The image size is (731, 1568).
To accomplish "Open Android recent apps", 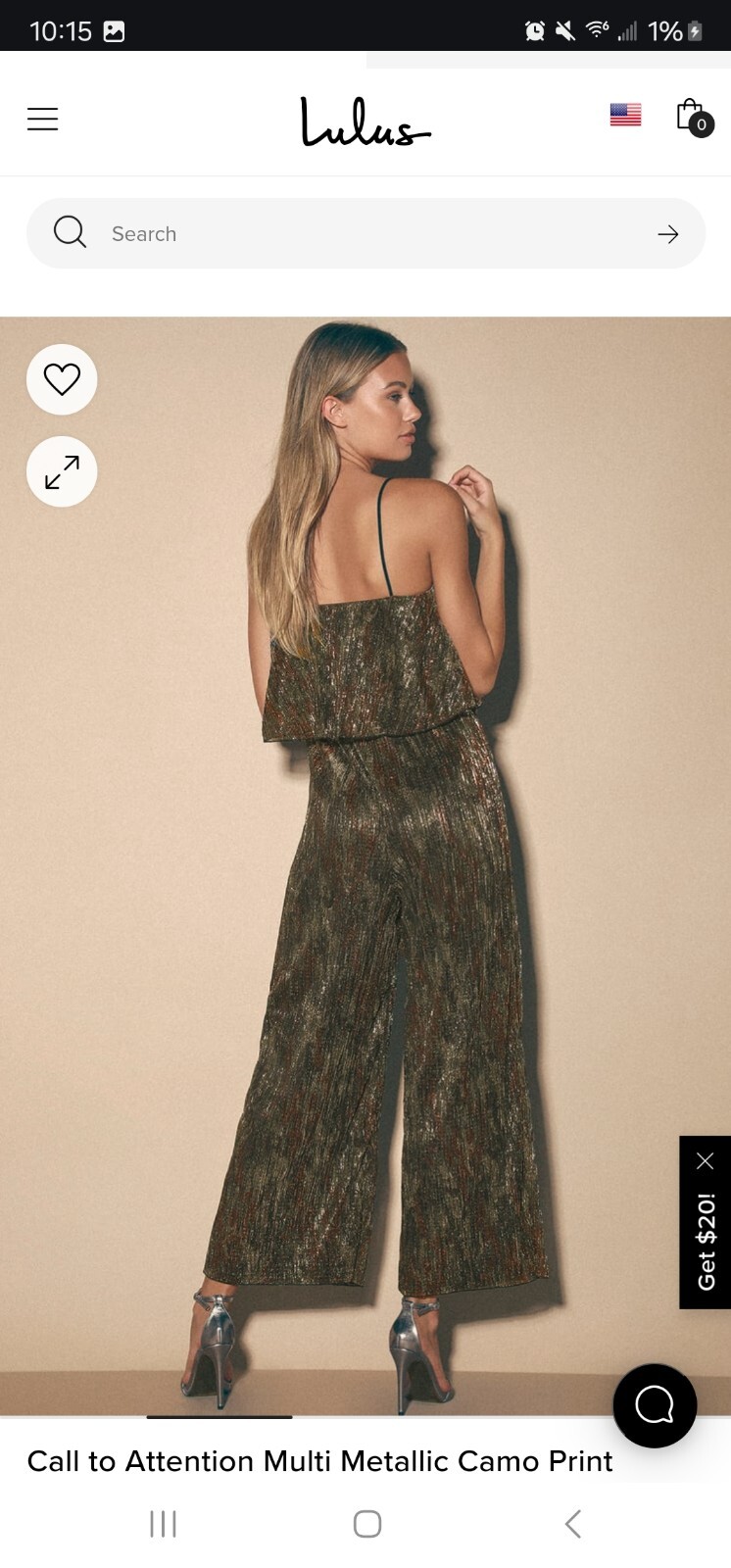I will (162, 1524).
